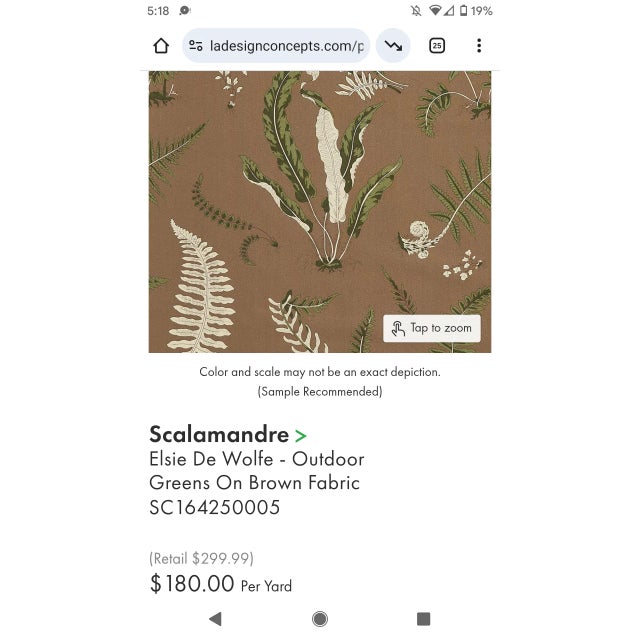The image size is (640, 640).
Task: Open the fern fabric product image
Action: pos(300,200)
